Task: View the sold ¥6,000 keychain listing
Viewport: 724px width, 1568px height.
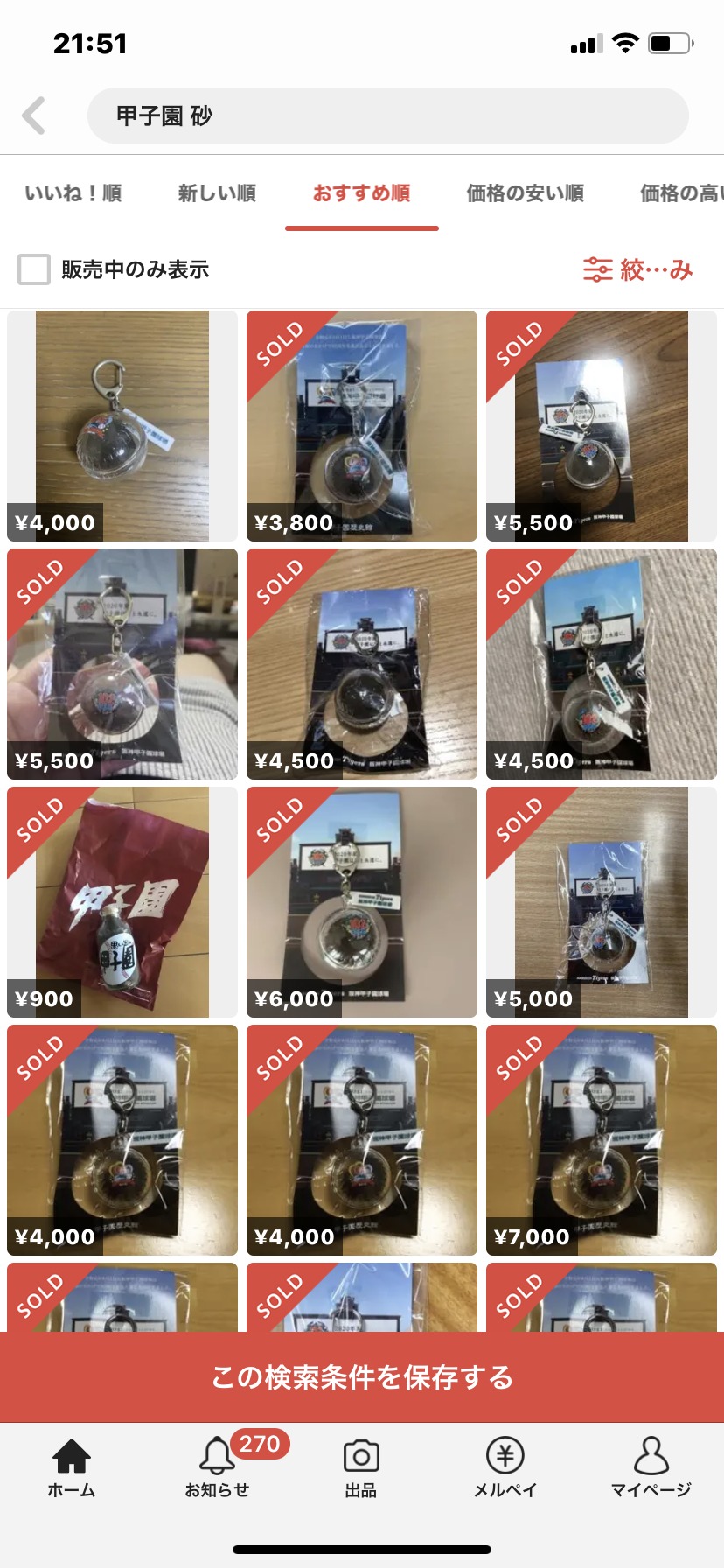Action: click(x=361, y=902)
